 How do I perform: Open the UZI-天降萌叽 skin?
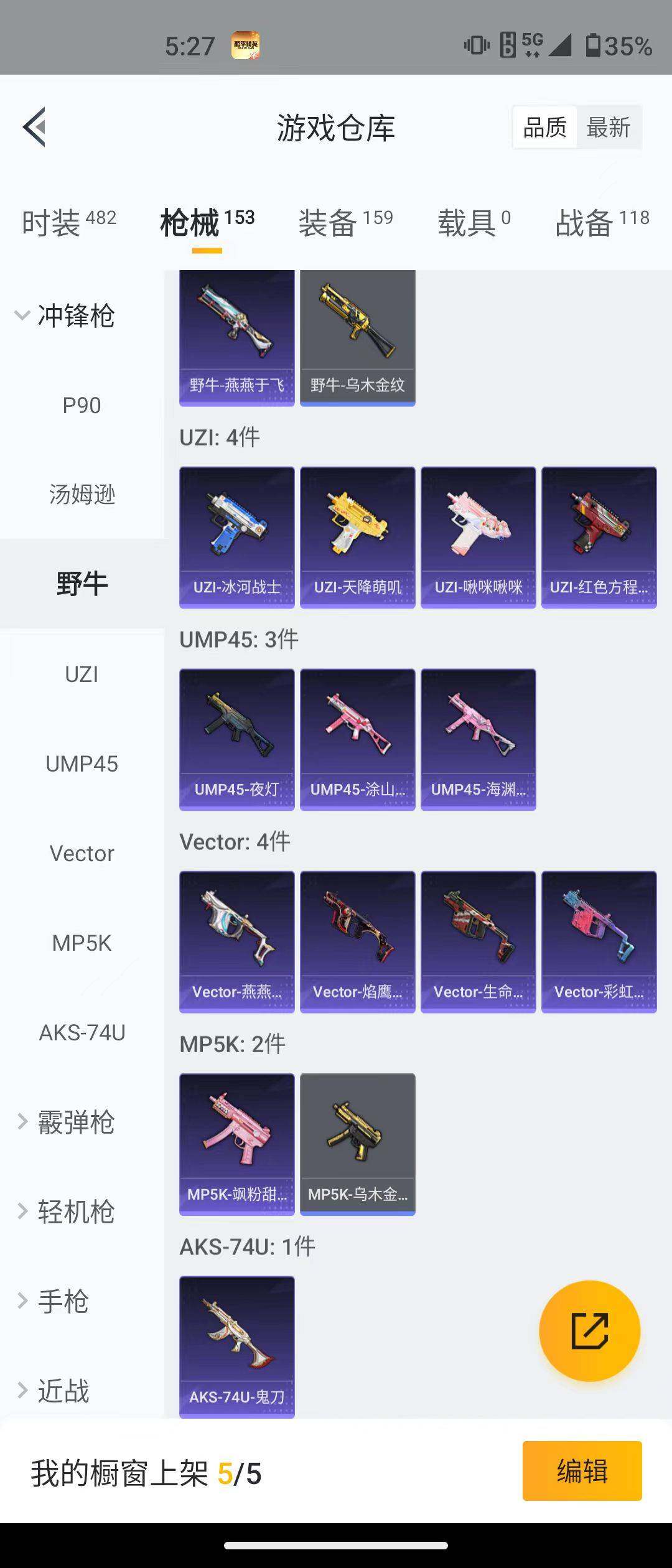pyautogui.click(x=358, y=536)
